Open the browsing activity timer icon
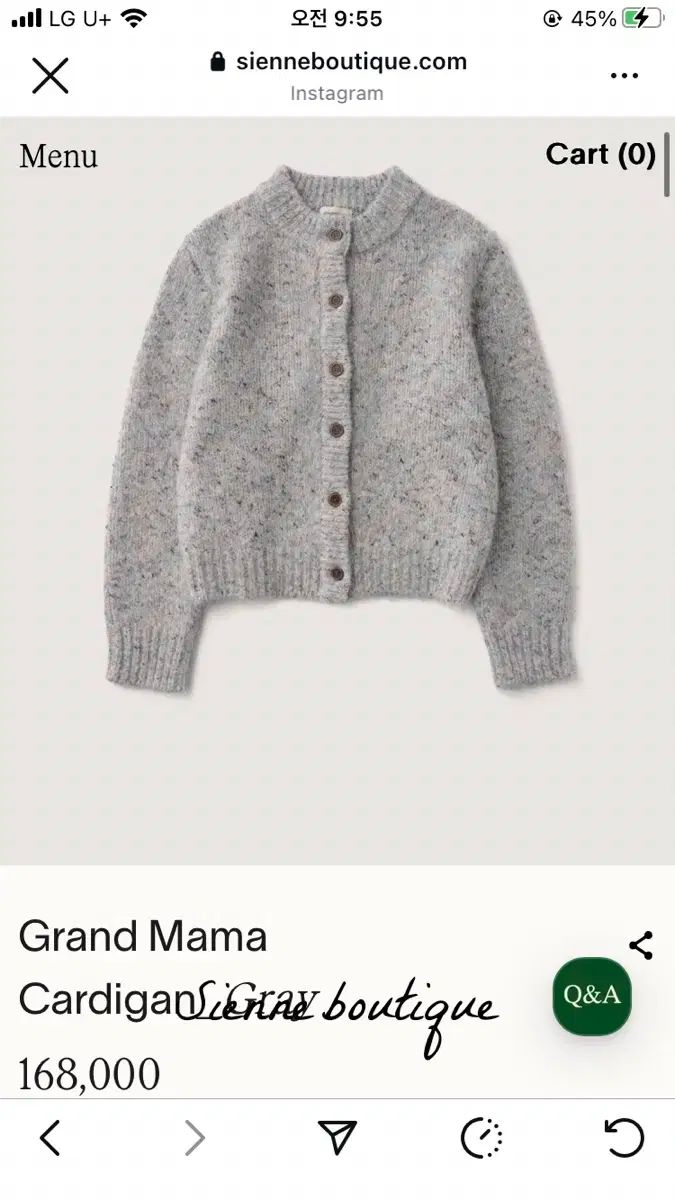This screenshot has height=1200, width=675. pyautogui.click(x=481, y=1138)
